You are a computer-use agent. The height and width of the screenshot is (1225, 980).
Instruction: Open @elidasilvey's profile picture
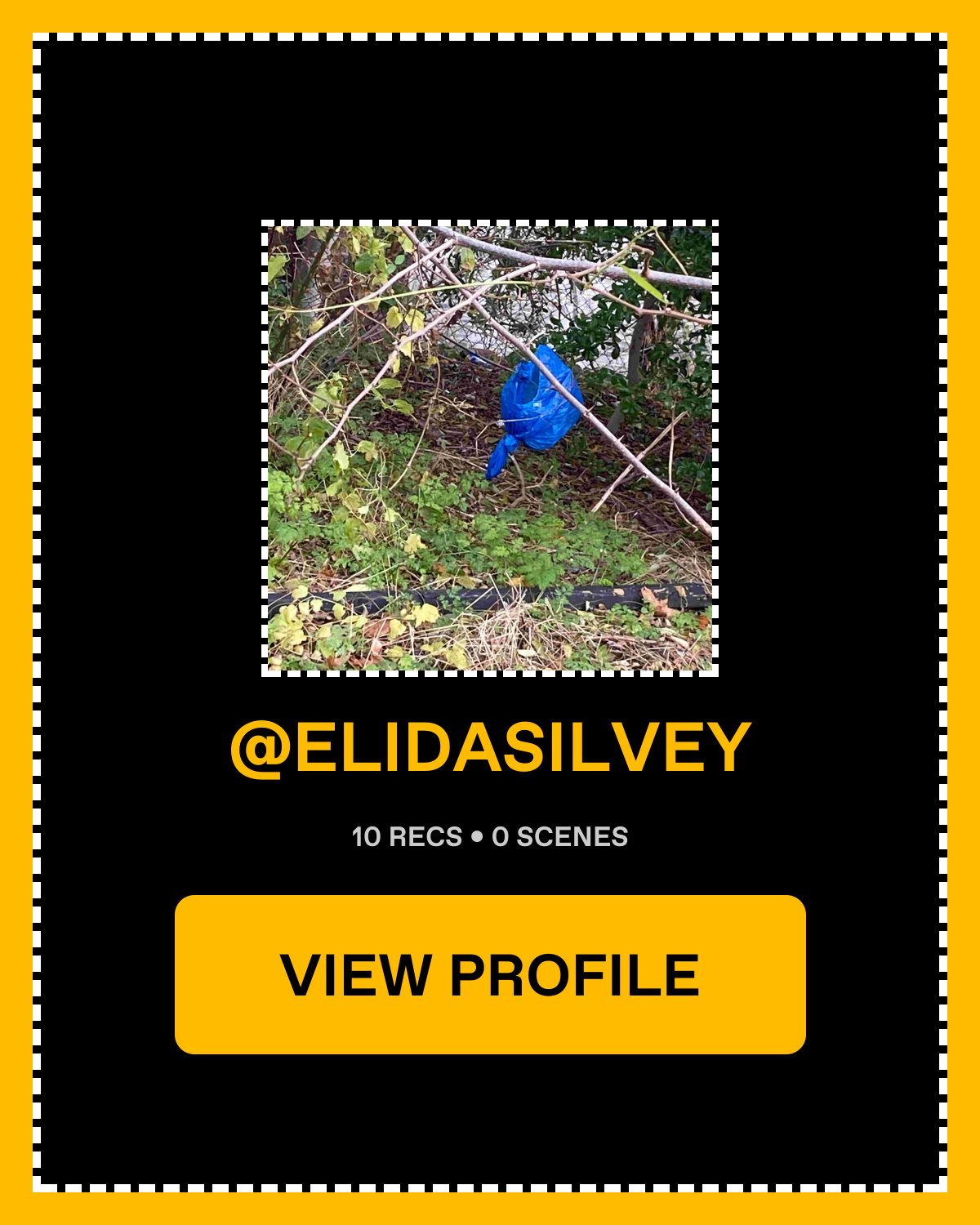[490, 448]
